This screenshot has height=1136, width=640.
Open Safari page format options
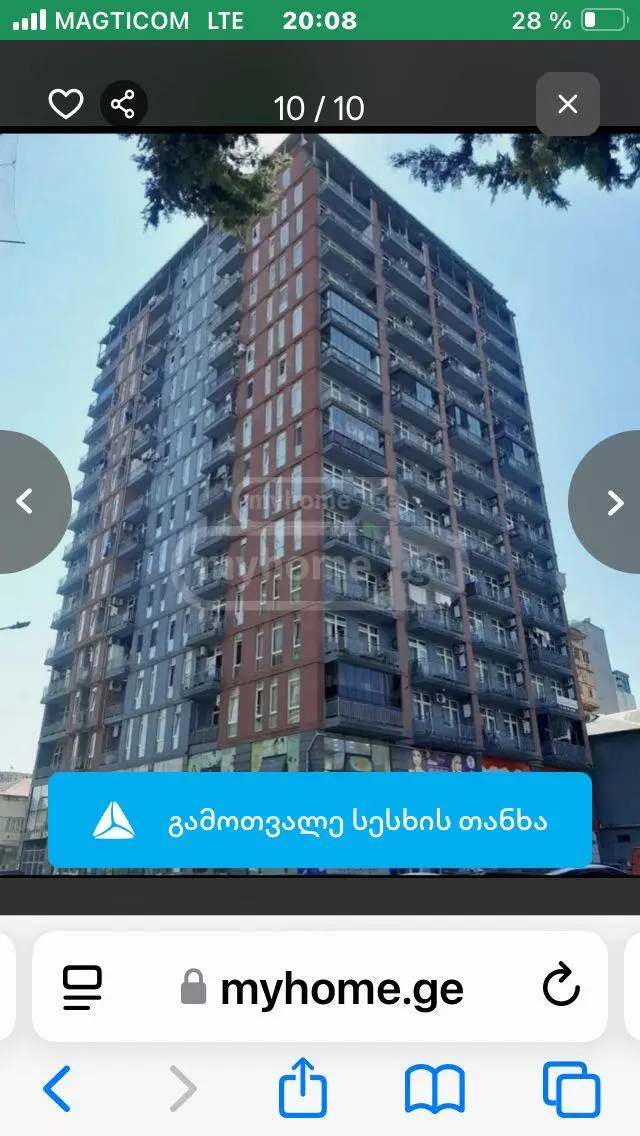(82, 987)
